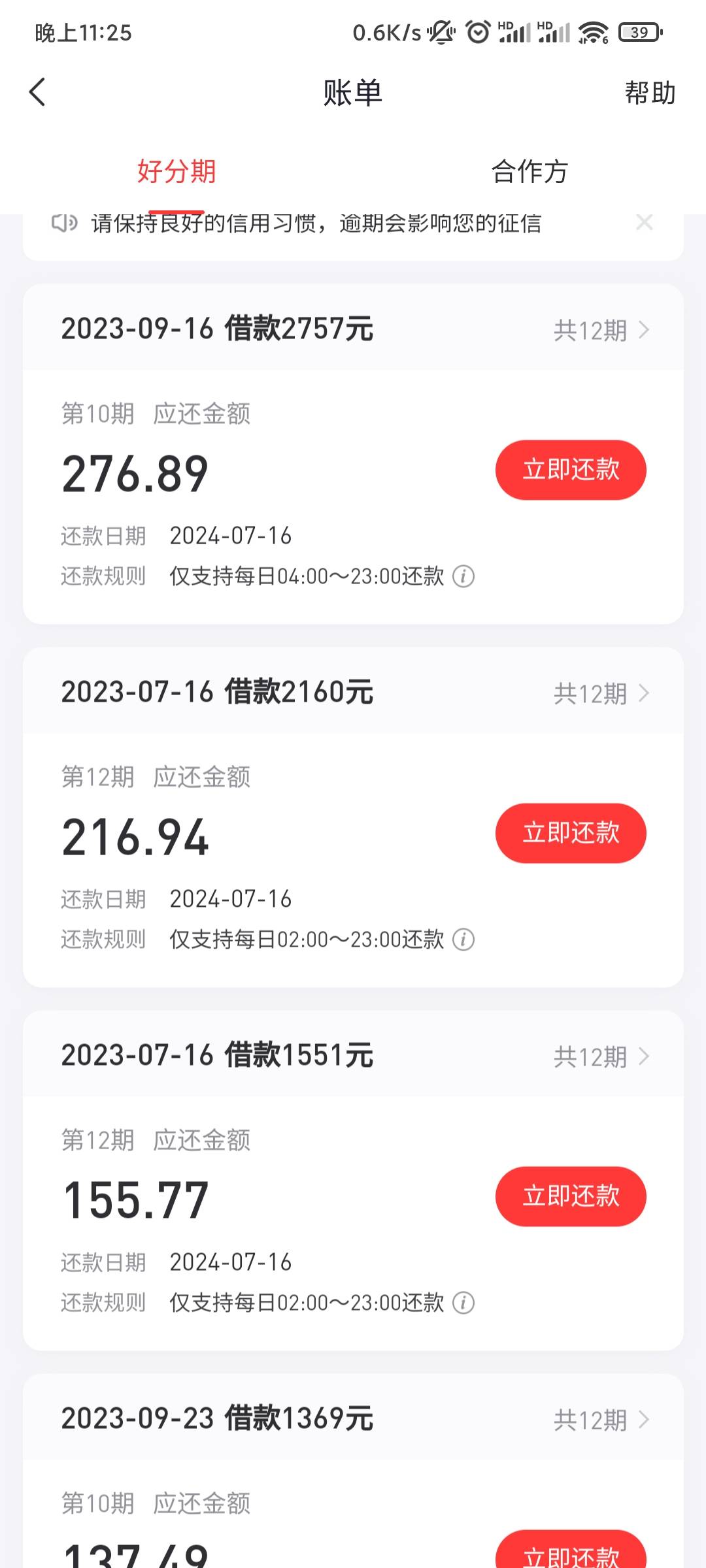The height and width of the screenshot is (1568, 706).
Task: Repay the 276.89 installment now
Action: [571, 470]
